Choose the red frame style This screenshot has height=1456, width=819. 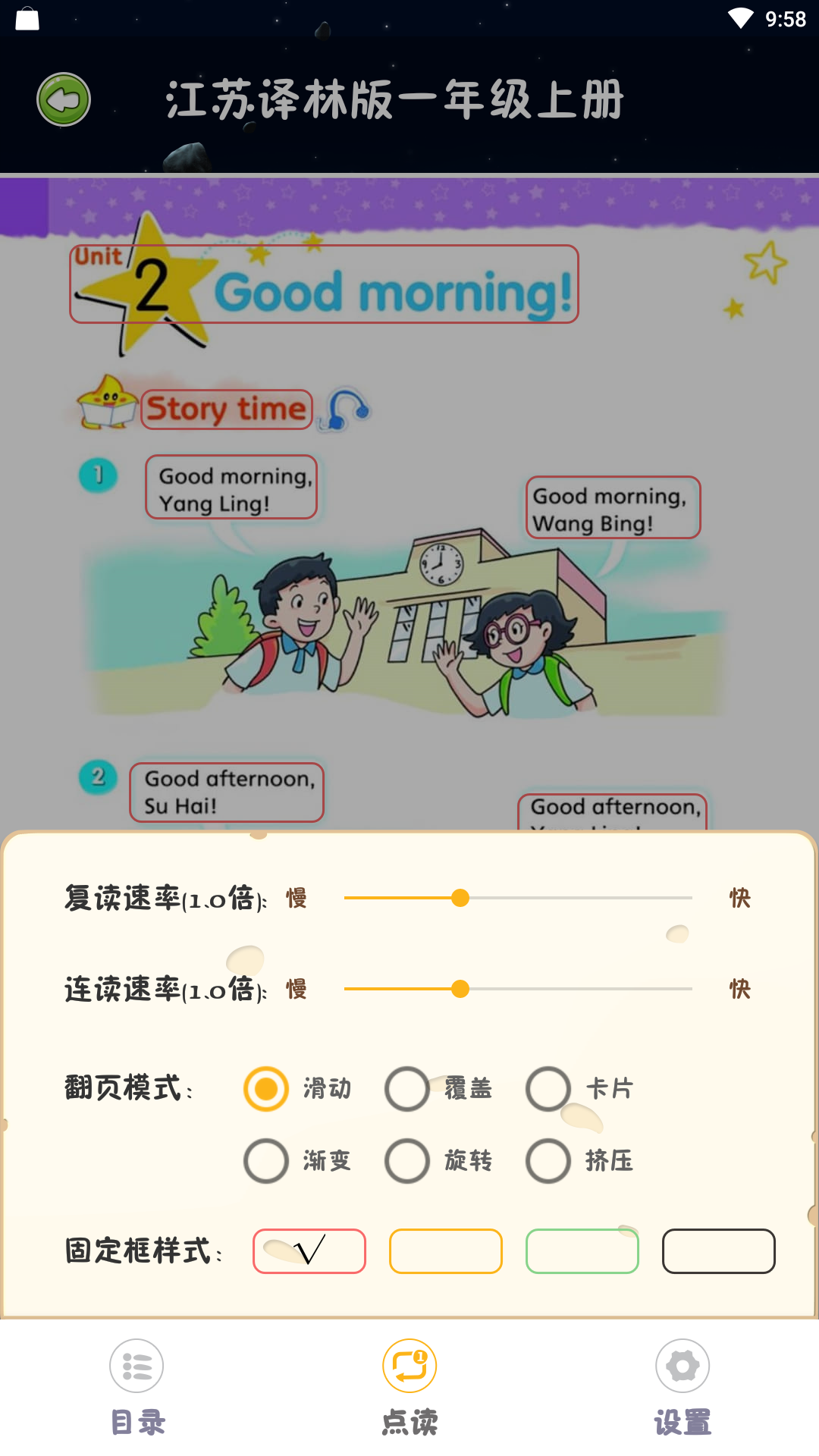click(x=309, y=1251)
